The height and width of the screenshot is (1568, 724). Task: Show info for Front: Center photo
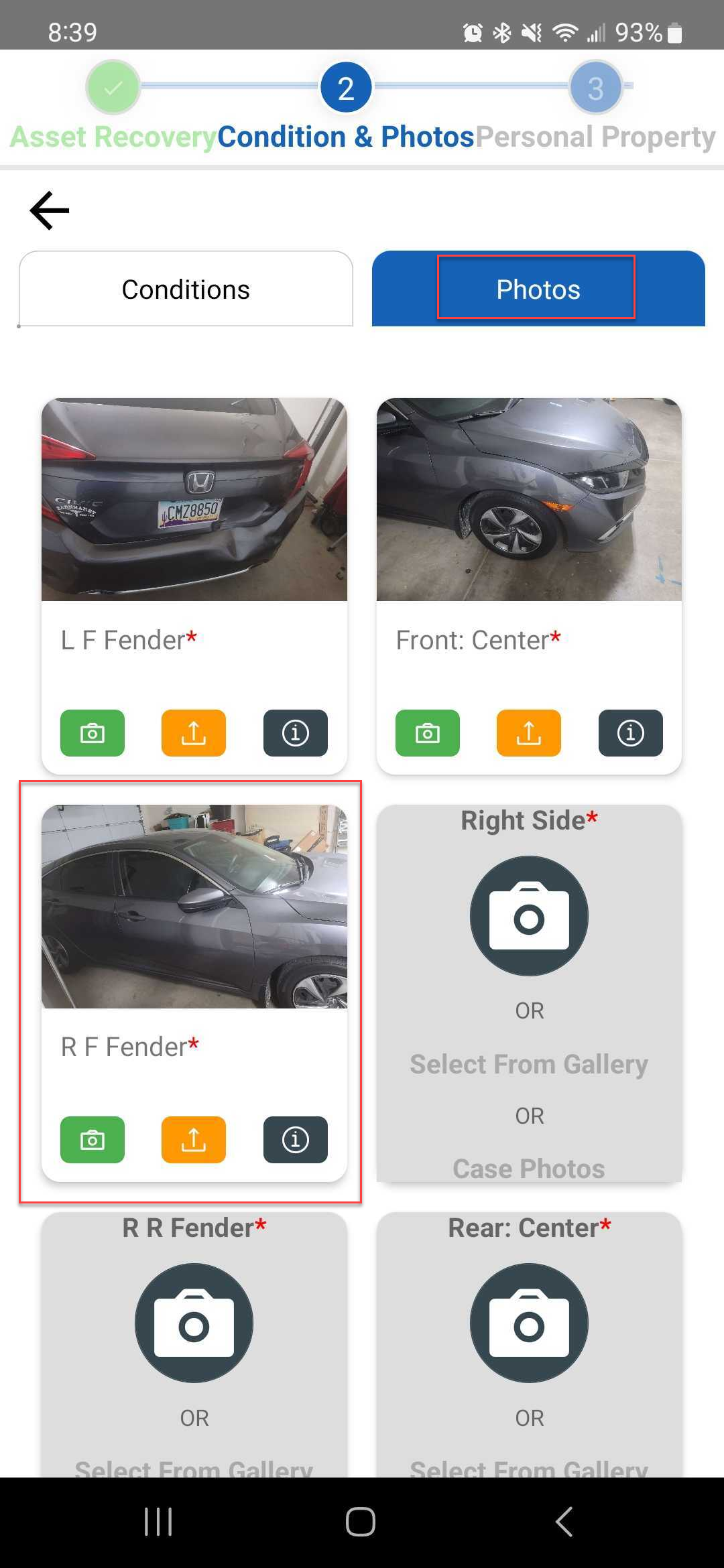[x=630, y=733]
